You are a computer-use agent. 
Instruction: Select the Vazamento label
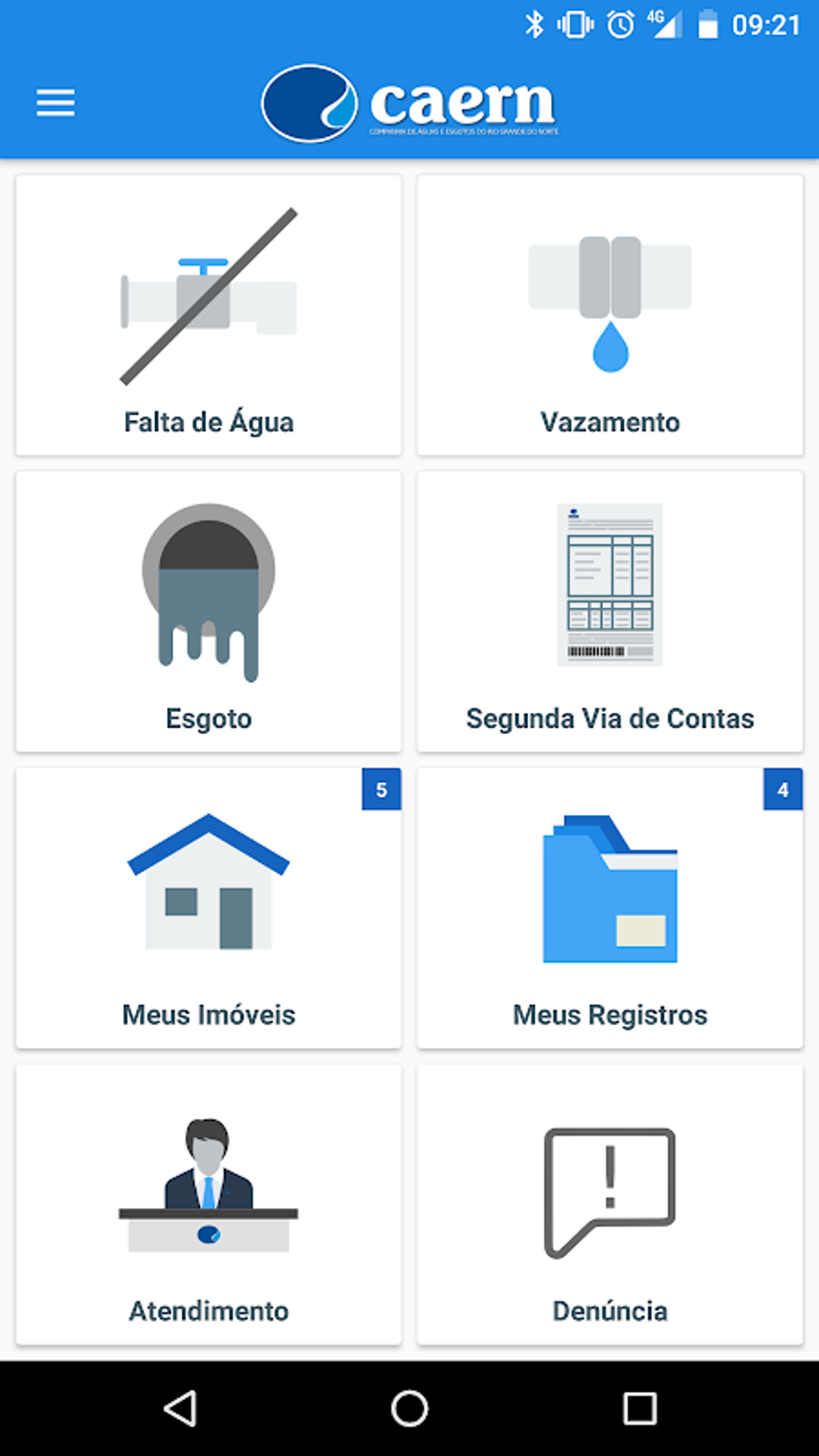click(x=609, y=421)
